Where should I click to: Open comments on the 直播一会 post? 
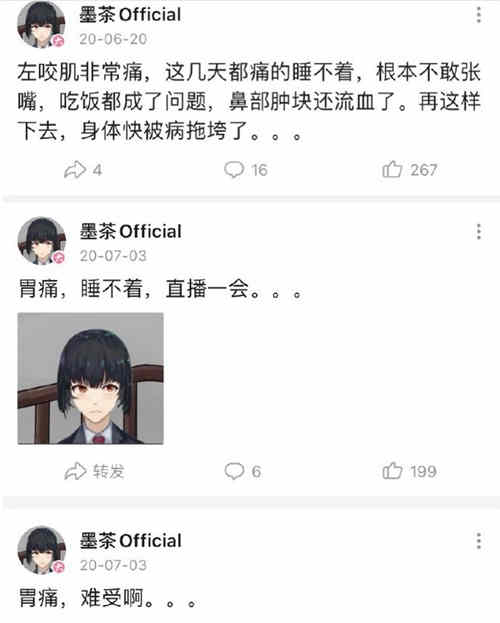point(242,471)
